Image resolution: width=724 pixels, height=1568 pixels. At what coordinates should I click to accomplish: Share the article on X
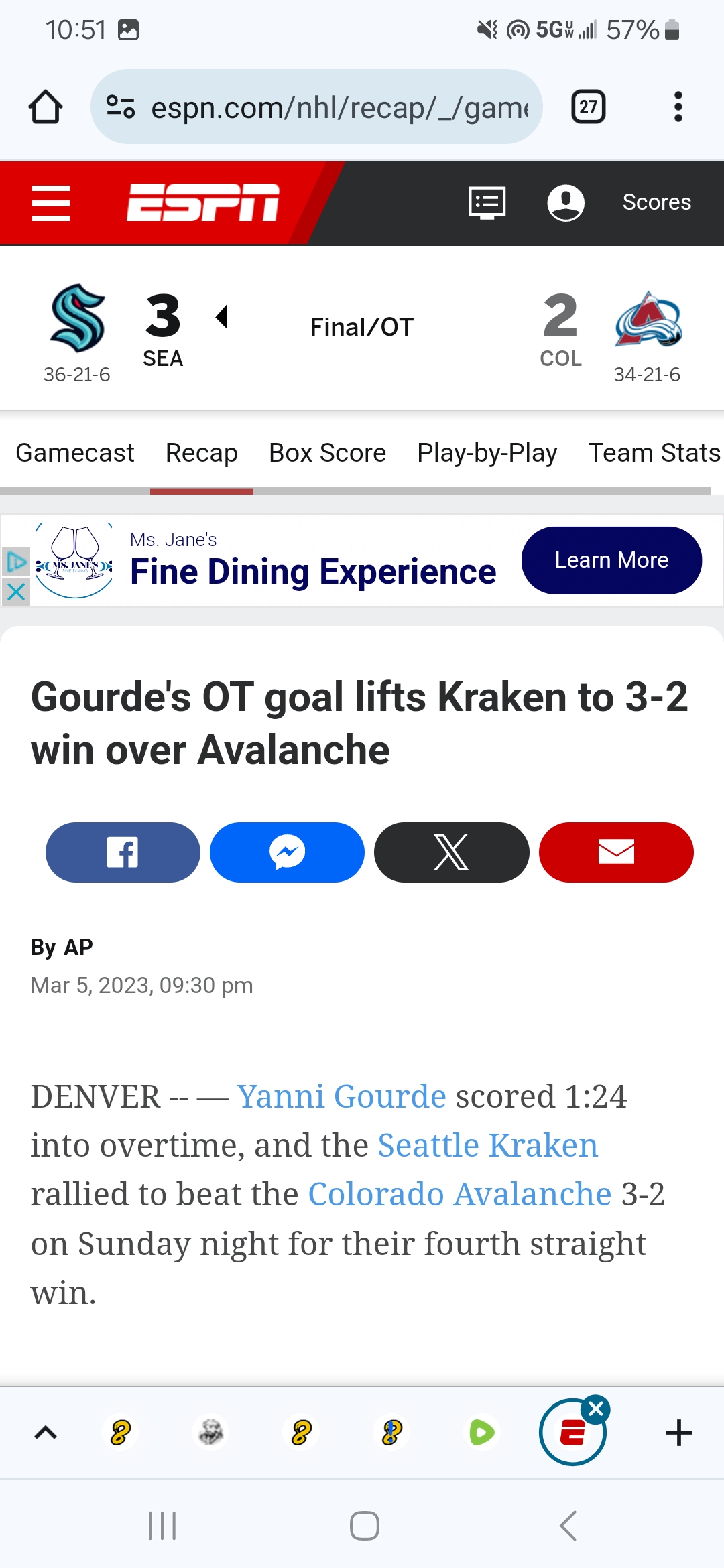coord(451,852)
